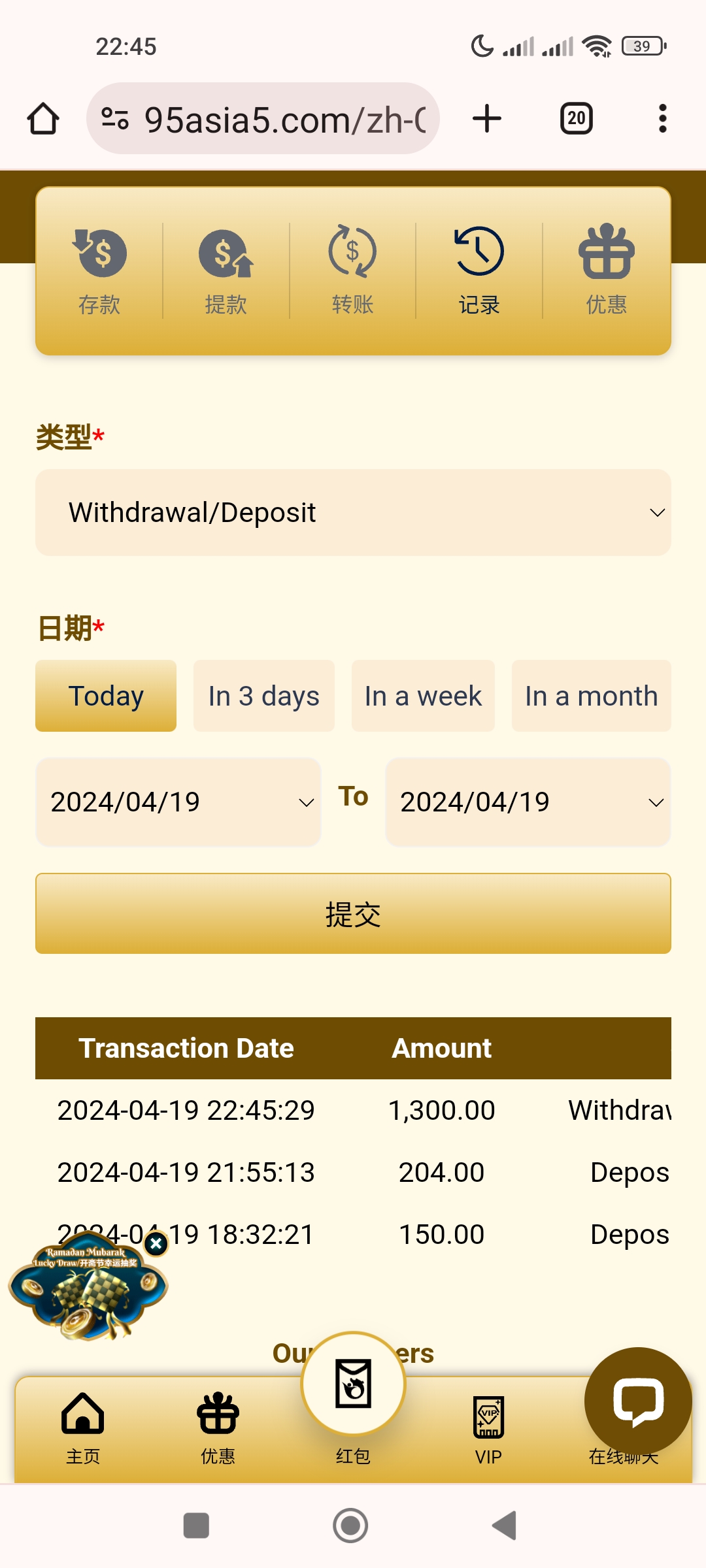Open the 红包 red packet button
The height and width of the screenshot is (1568, 706).
353,1385
